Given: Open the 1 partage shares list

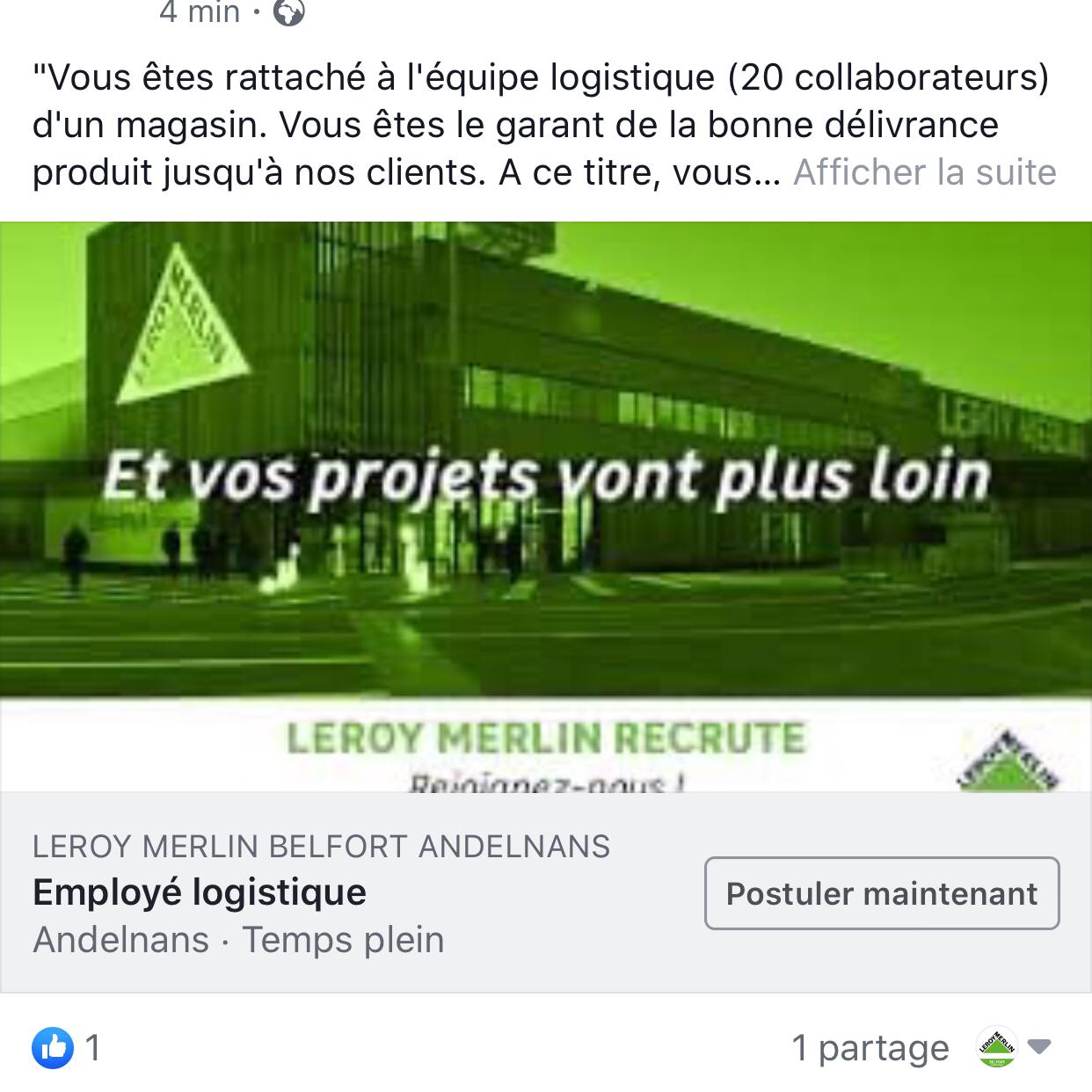Looking at the screenshot, I should click(870, 1047).
